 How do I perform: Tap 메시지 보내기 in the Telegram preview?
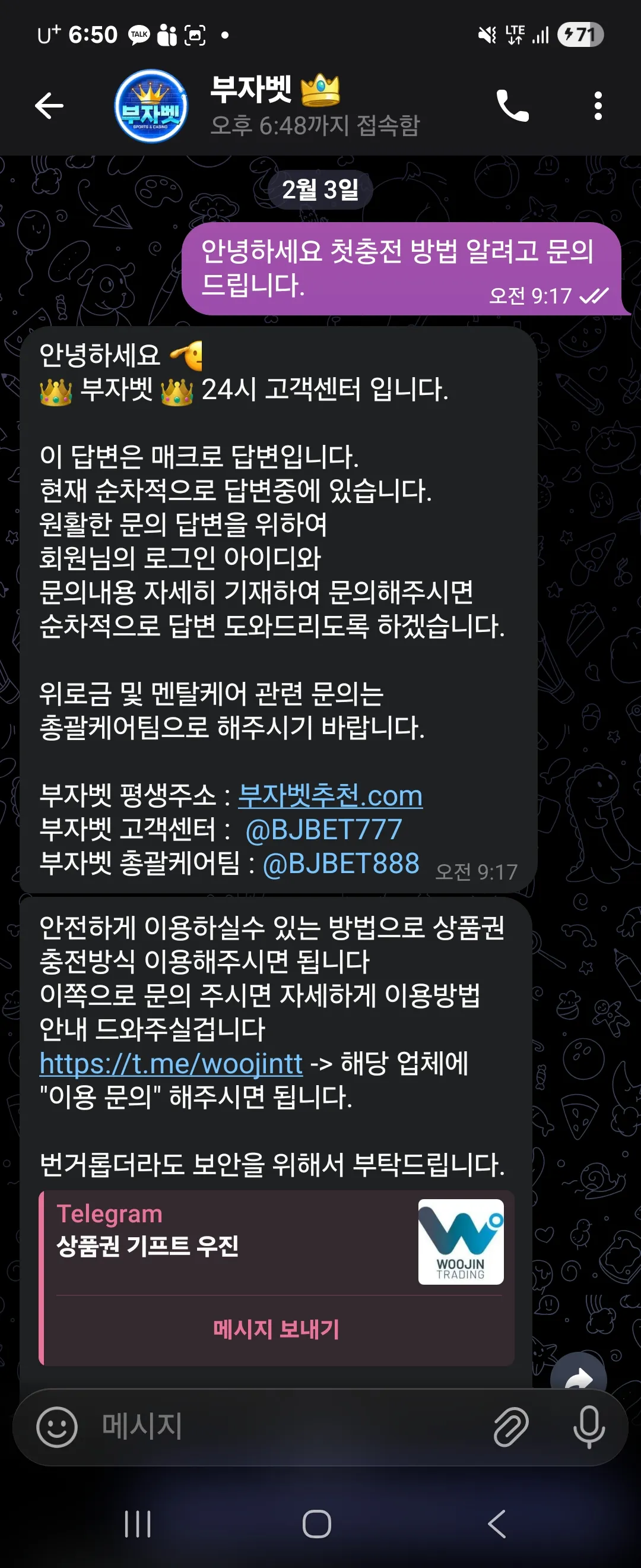pos(276,1329)
